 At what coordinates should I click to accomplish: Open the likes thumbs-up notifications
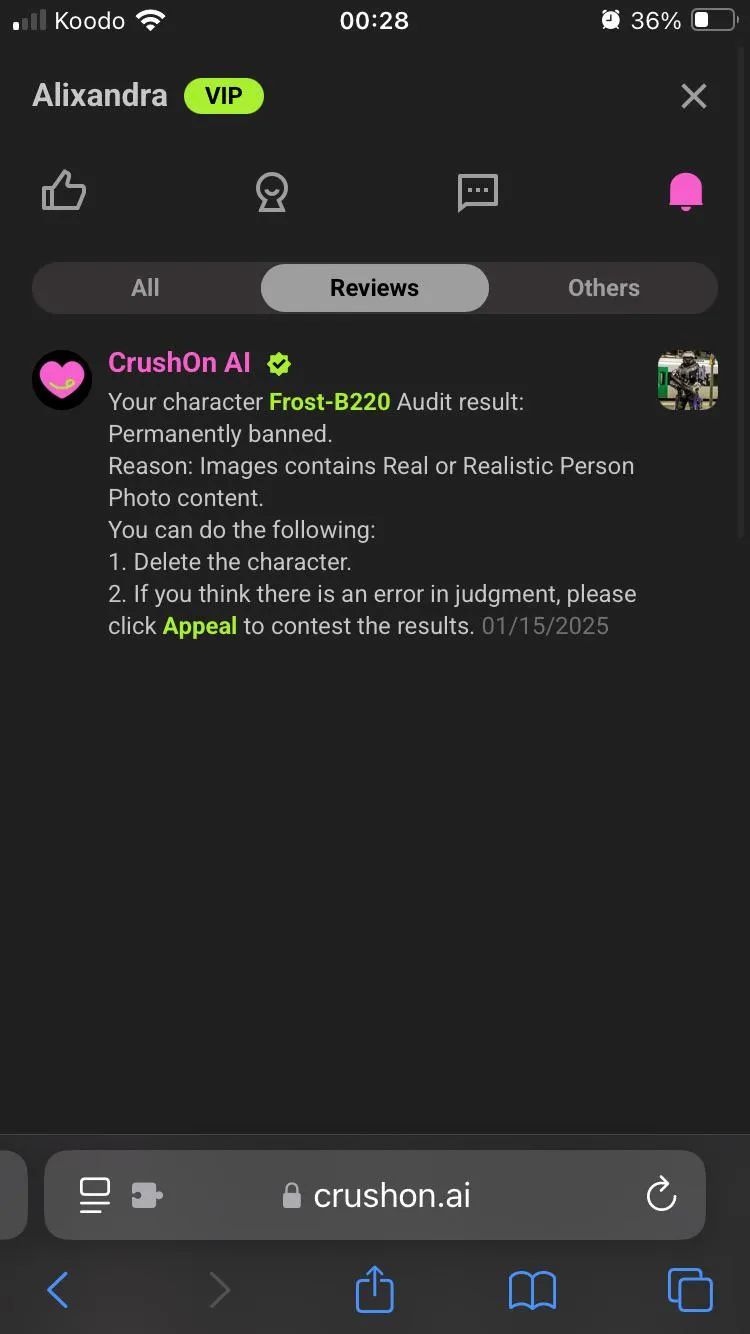(x=64, y=190)
